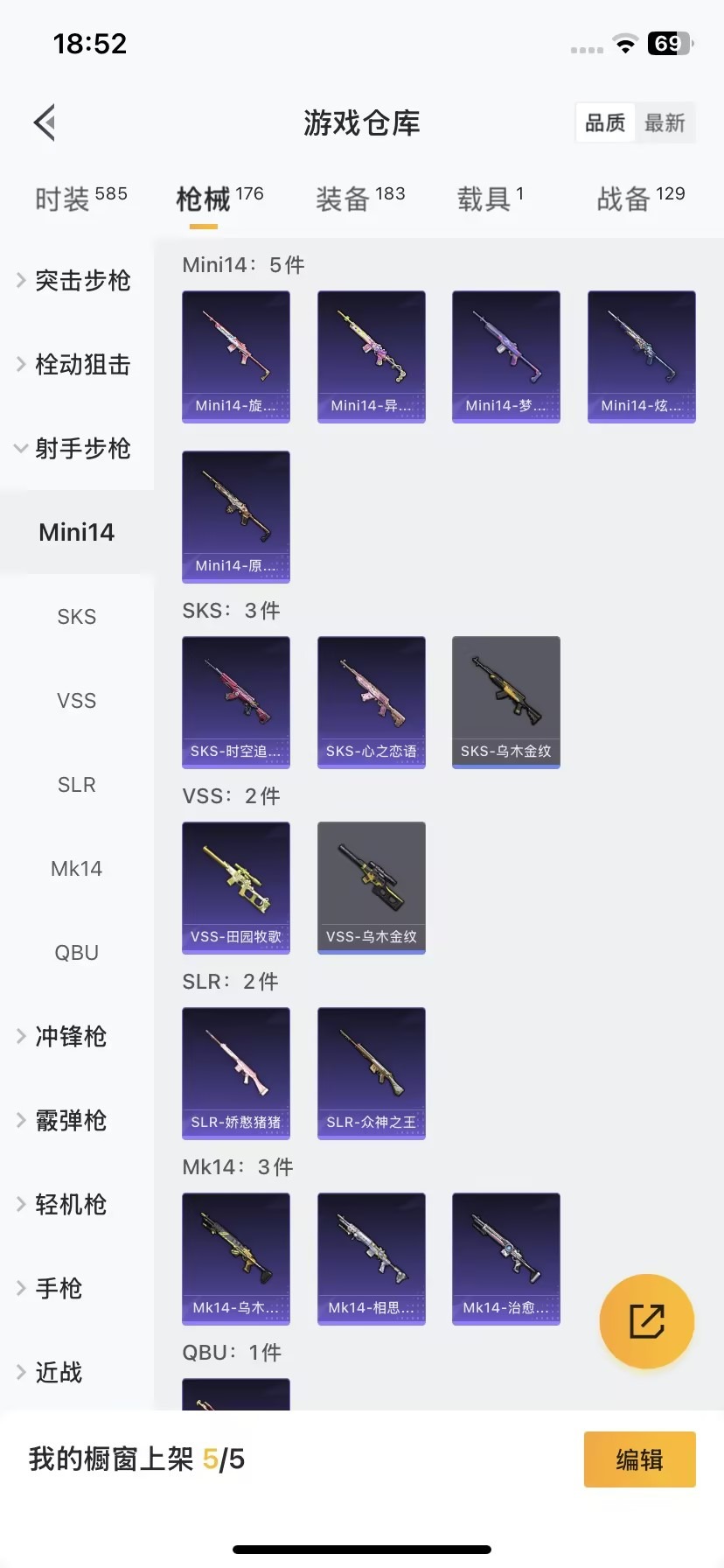Screen dimensions: 724x1568
Task: Open the 载具 tab
Action: 490,199
